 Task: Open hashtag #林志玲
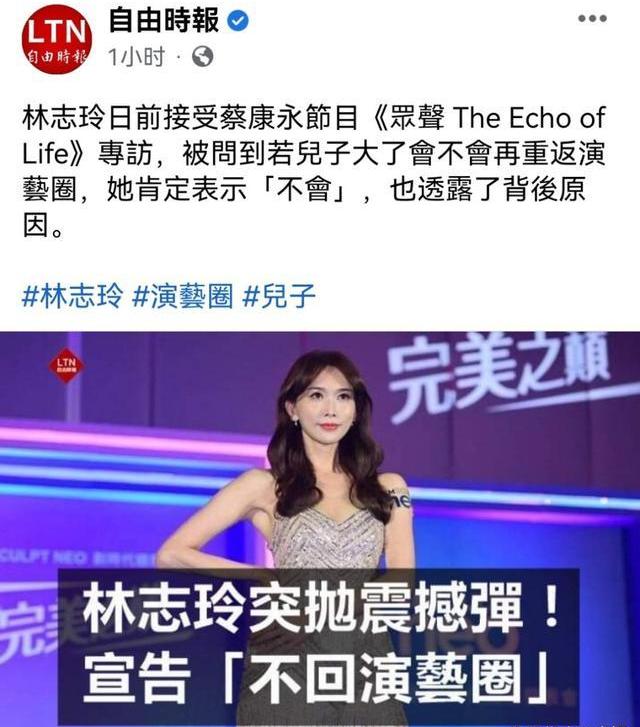72,295
